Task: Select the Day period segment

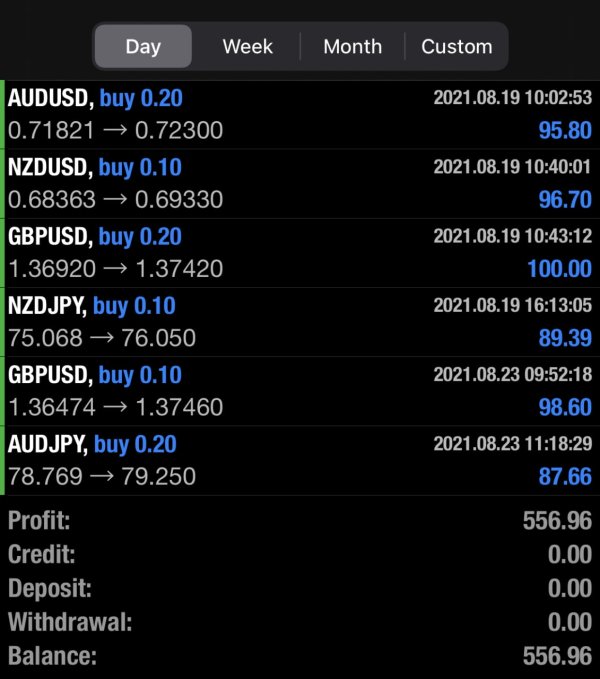Action: (143, 46)
